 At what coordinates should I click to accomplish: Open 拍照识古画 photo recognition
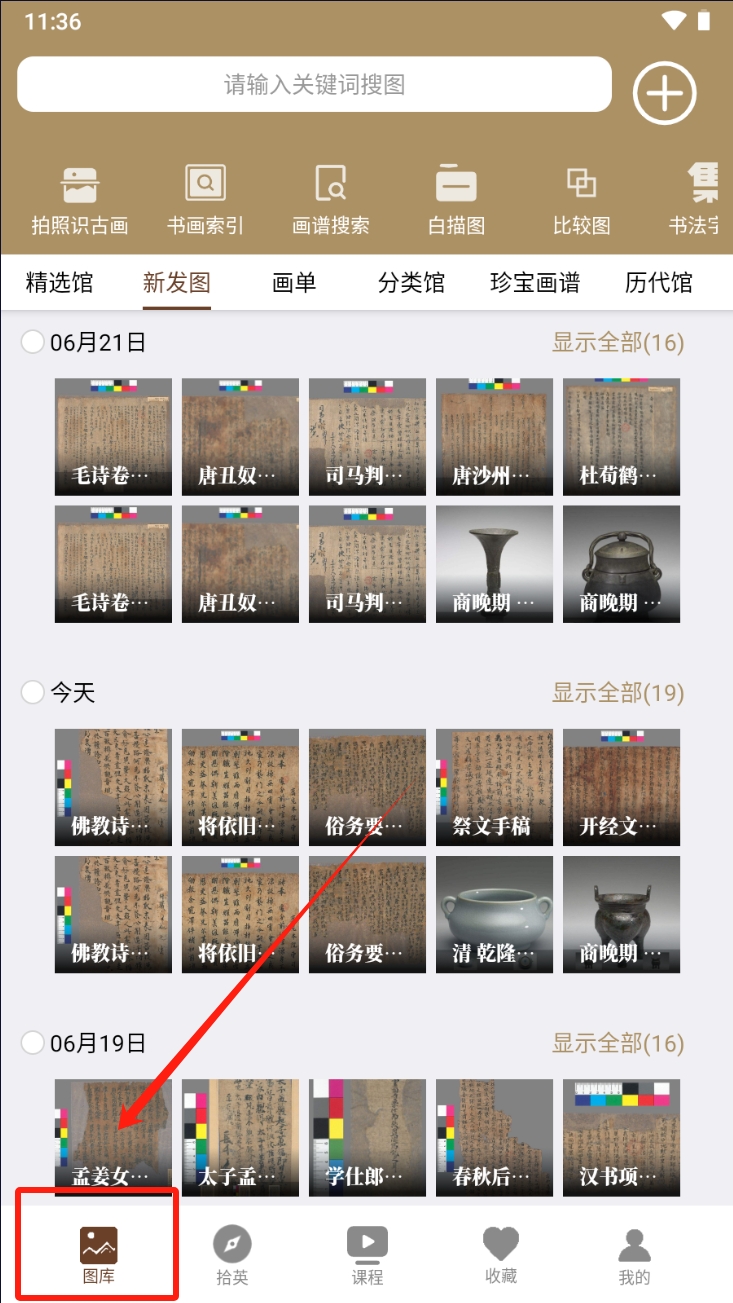[80, 199]
